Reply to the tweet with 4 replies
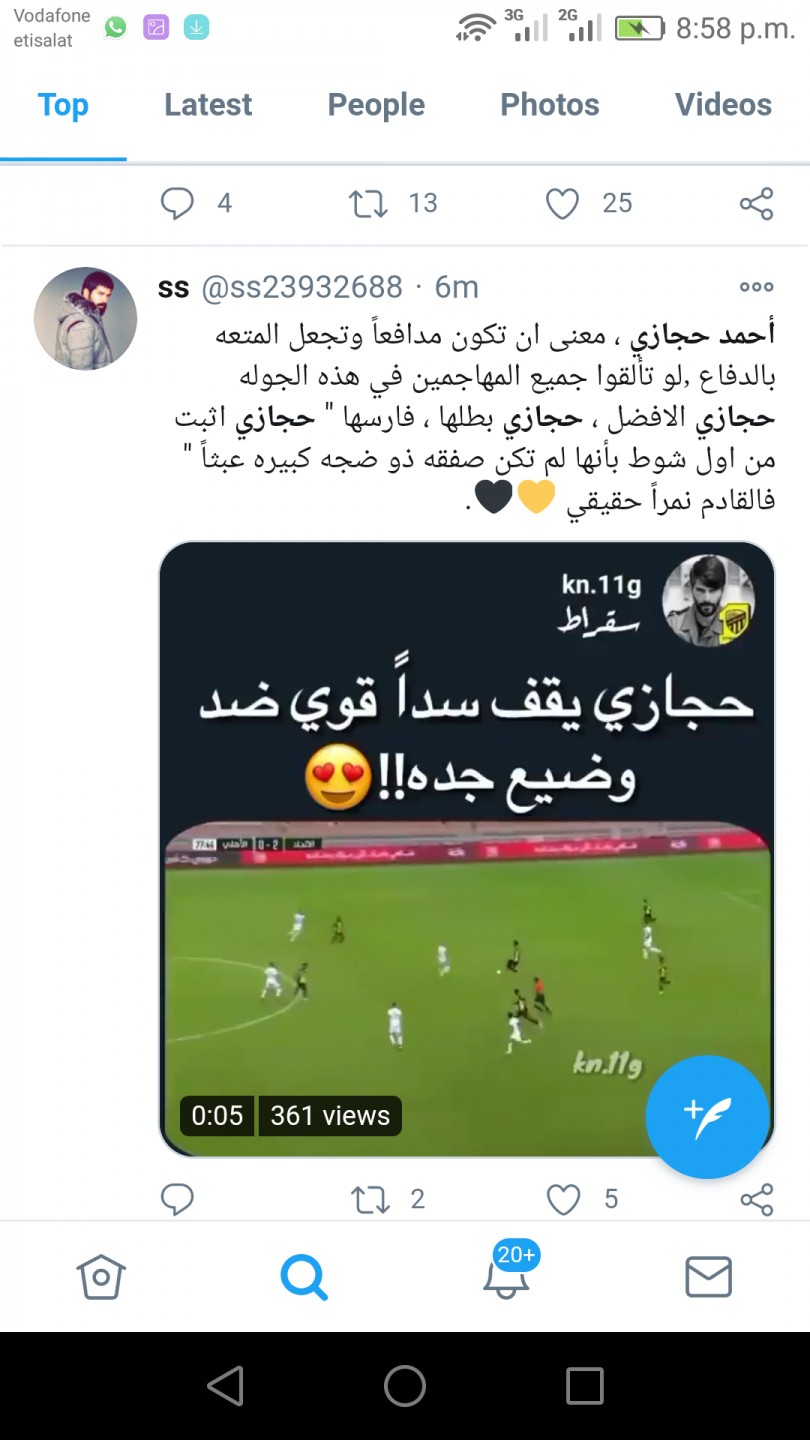 (x=177, y=203)
